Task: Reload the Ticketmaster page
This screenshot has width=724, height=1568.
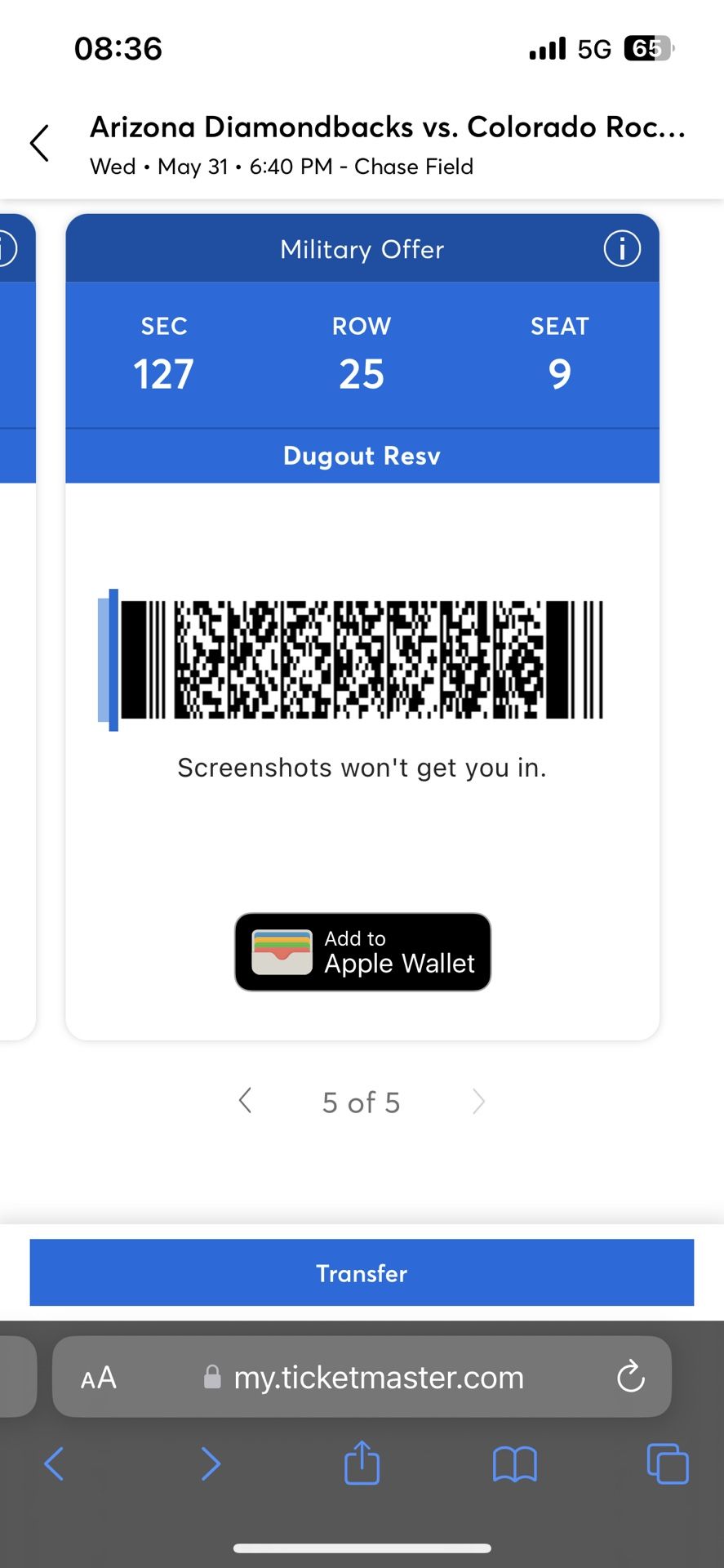Action: pos(630,1377)
